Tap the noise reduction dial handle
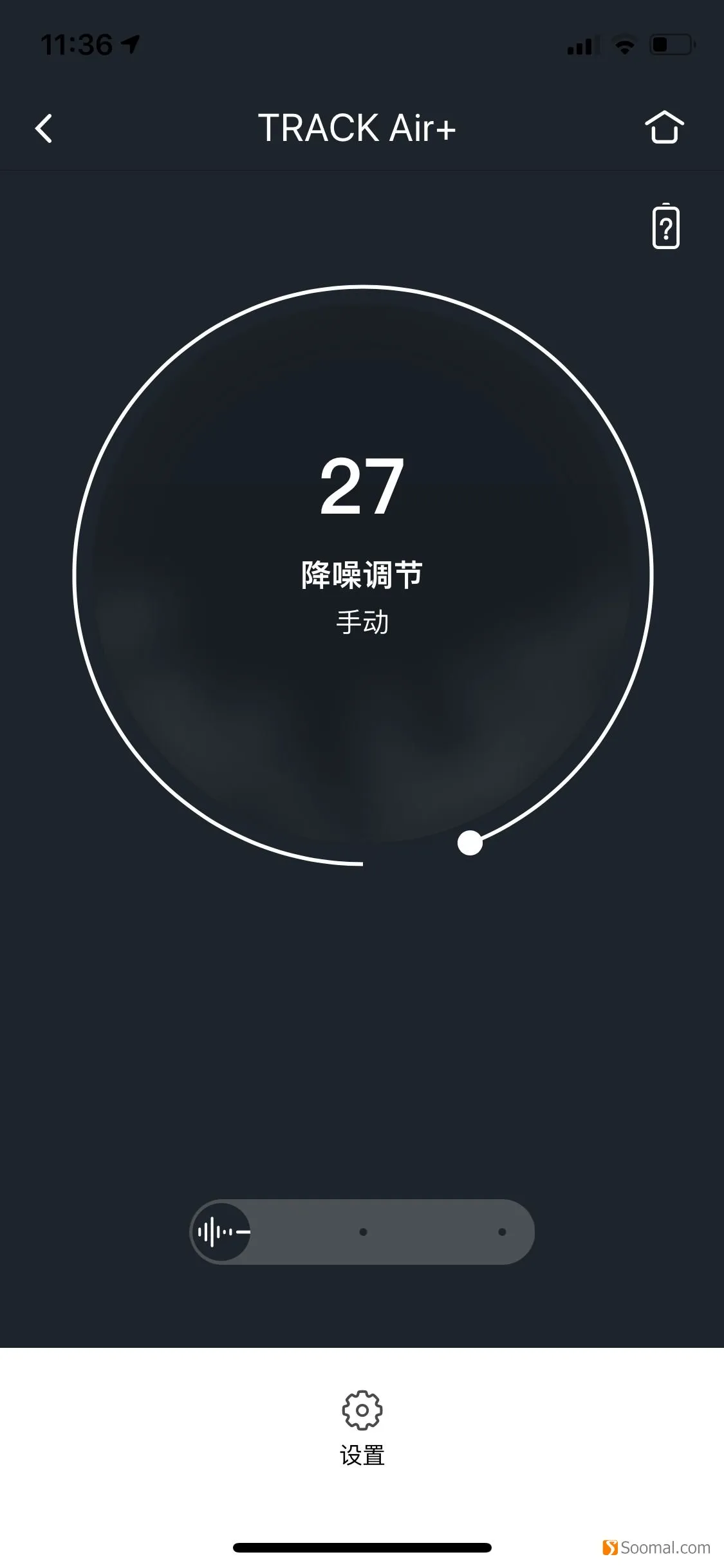The image size is (724, 1568). tap(470, 843)
